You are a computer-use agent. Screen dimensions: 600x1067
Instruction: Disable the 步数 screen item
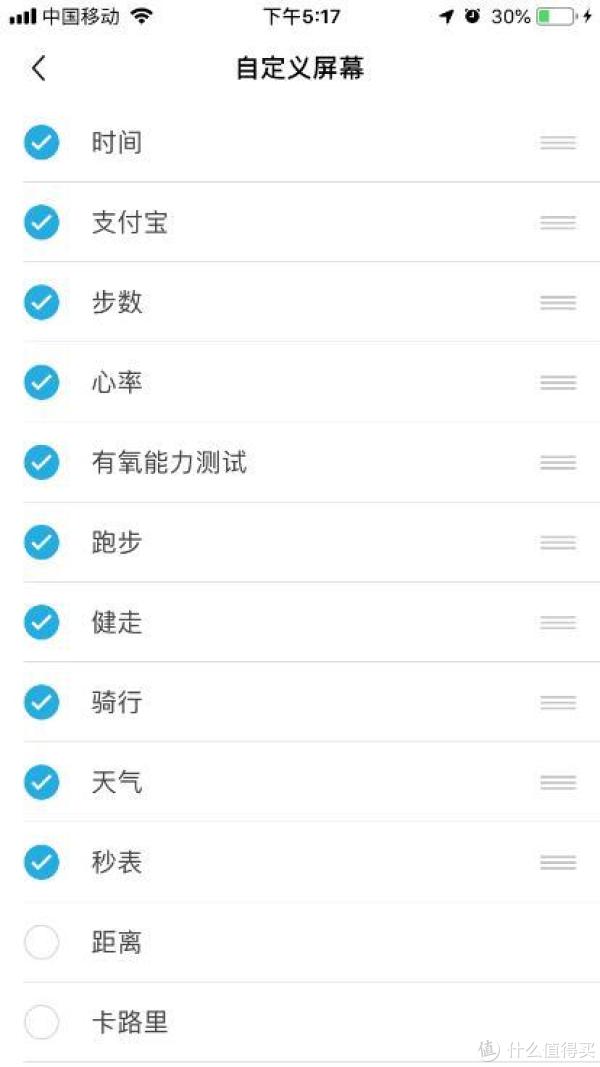pos(41,302)
